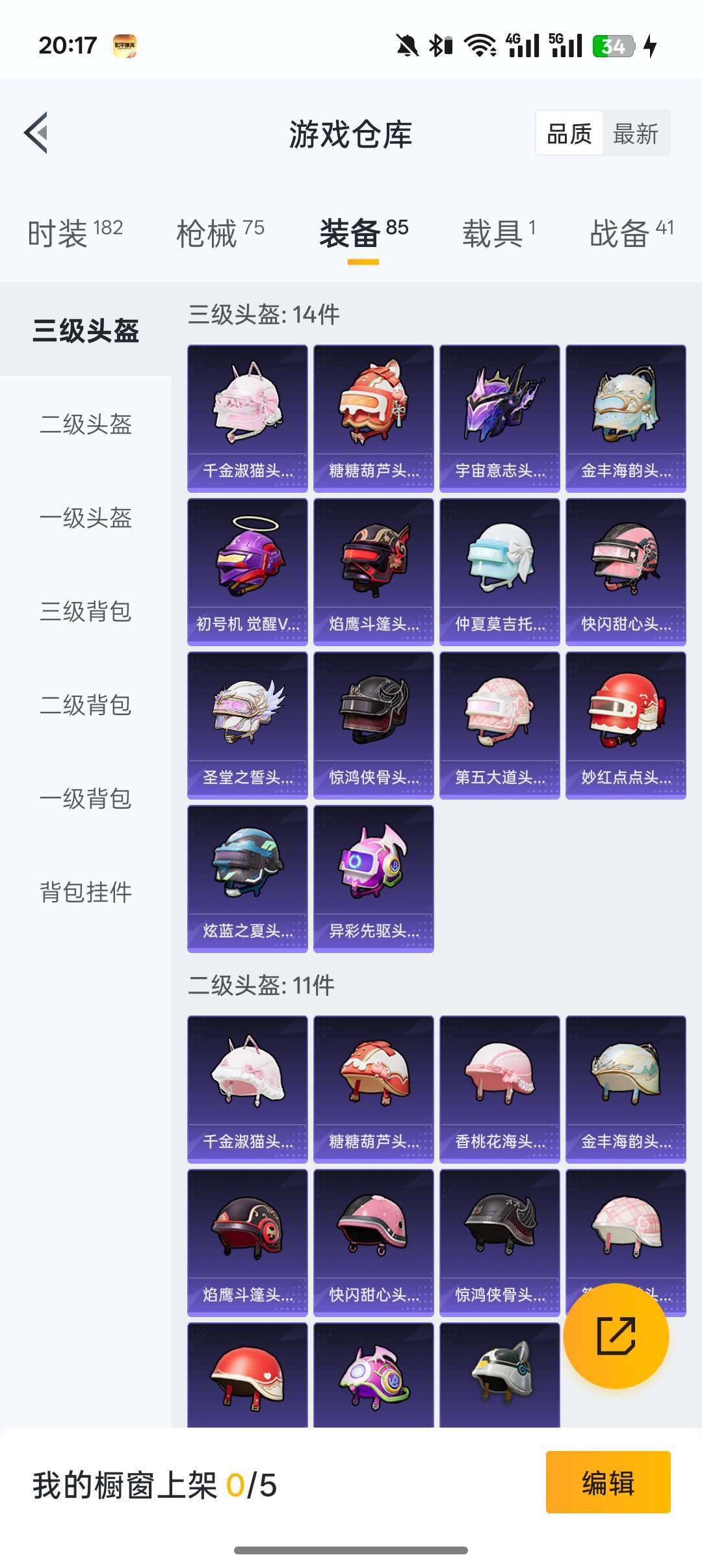
Task: Switch to the 载具 tab
Action: click(x=499, y=233)
